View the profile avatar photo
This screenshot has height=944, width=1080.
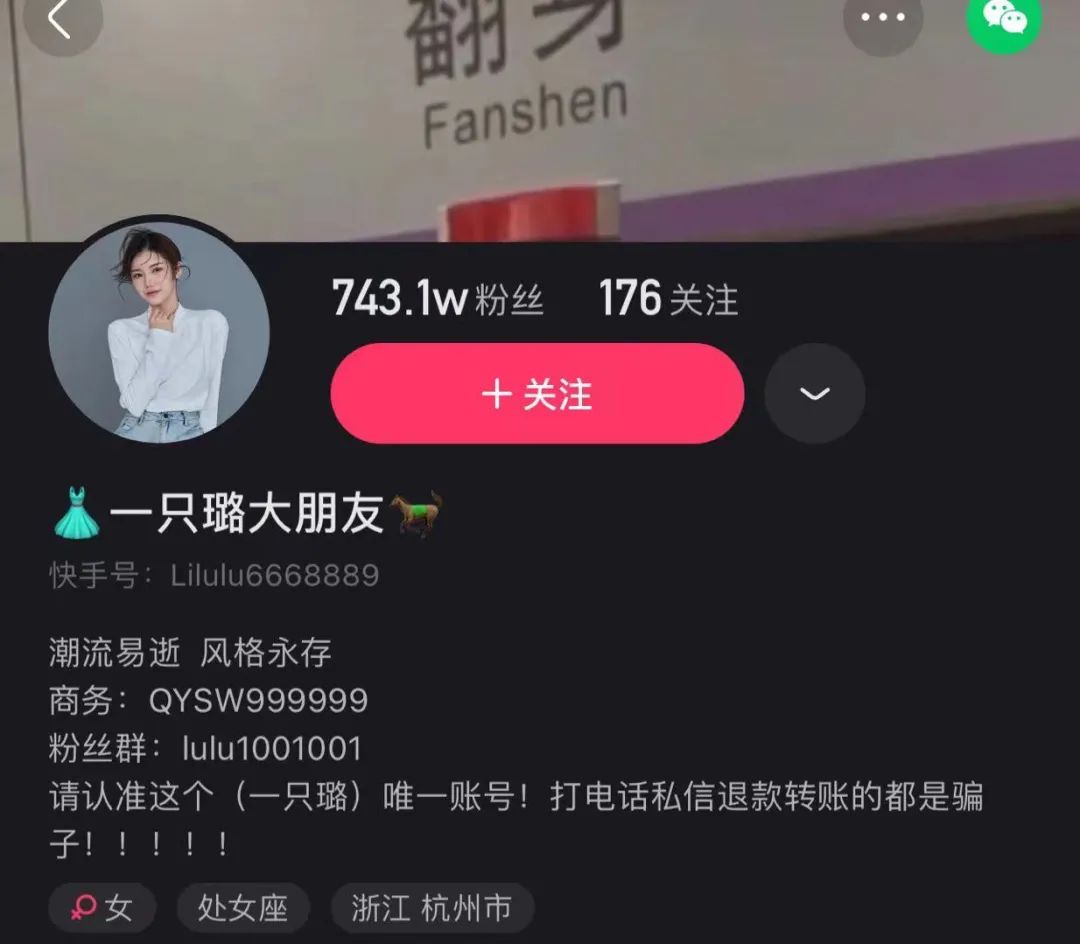coord(158,332)
